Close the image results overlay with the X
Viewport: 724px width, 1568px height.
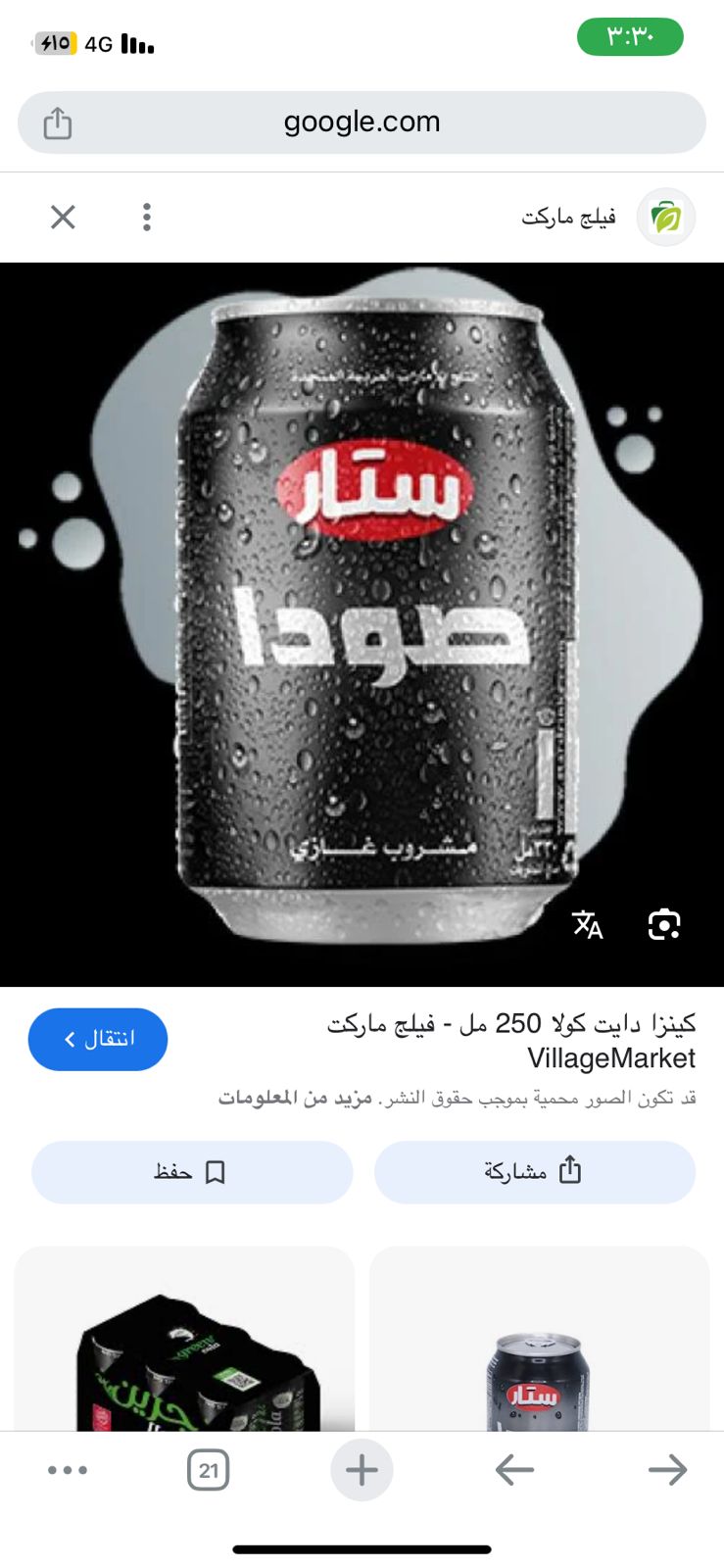(62, 217)
